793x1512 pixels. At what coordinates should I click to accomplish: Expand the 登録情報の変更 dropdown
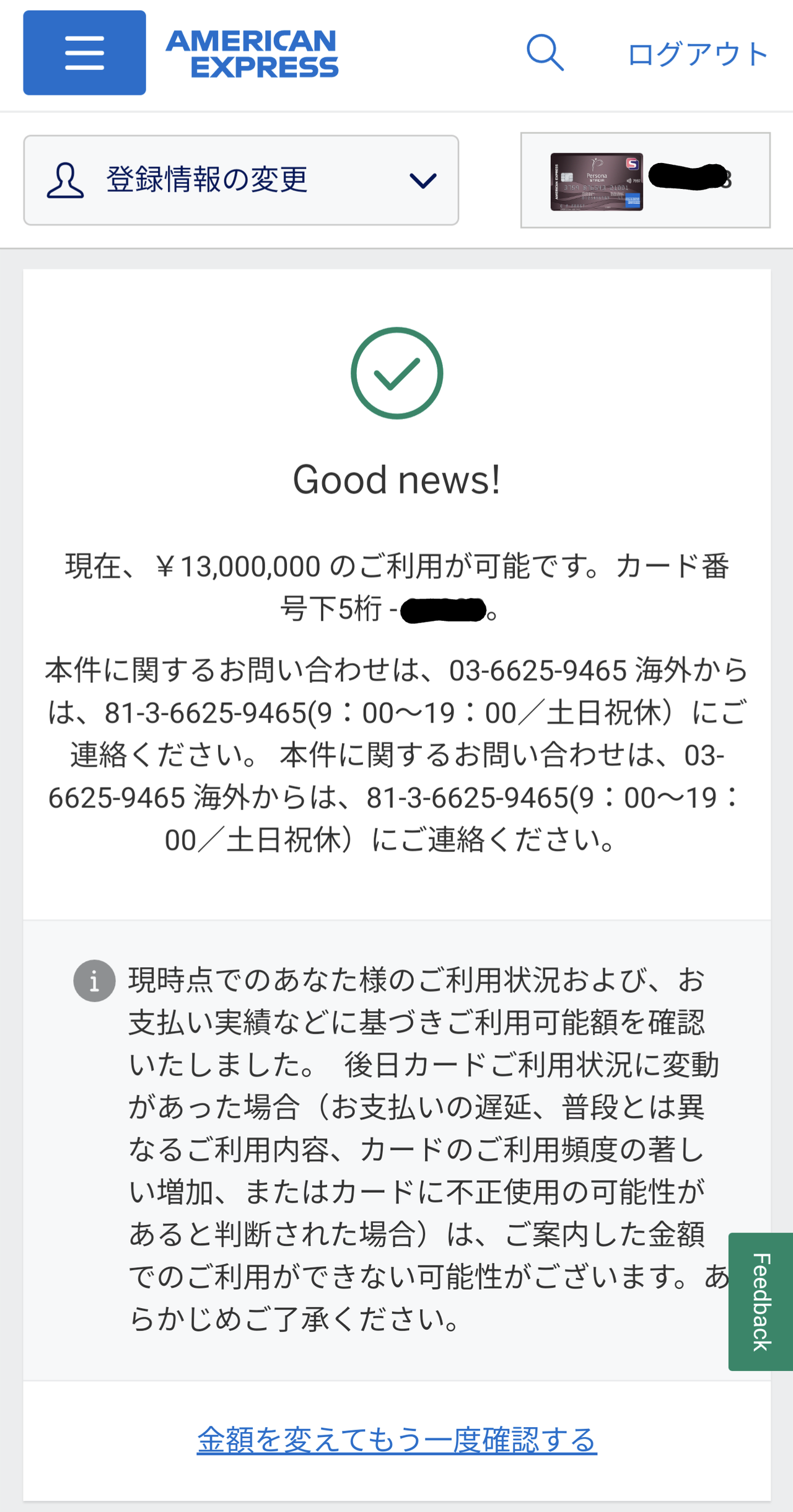tap(241, 180)
